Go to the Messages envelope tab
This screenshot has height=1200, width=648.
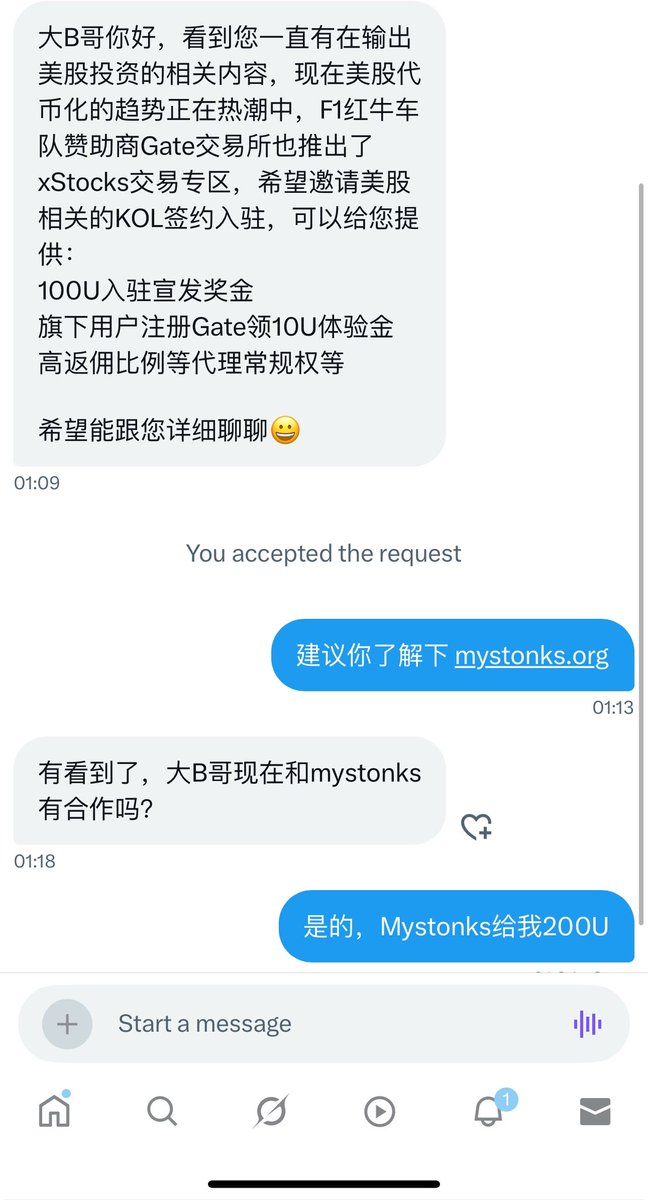click(595, 1110)
